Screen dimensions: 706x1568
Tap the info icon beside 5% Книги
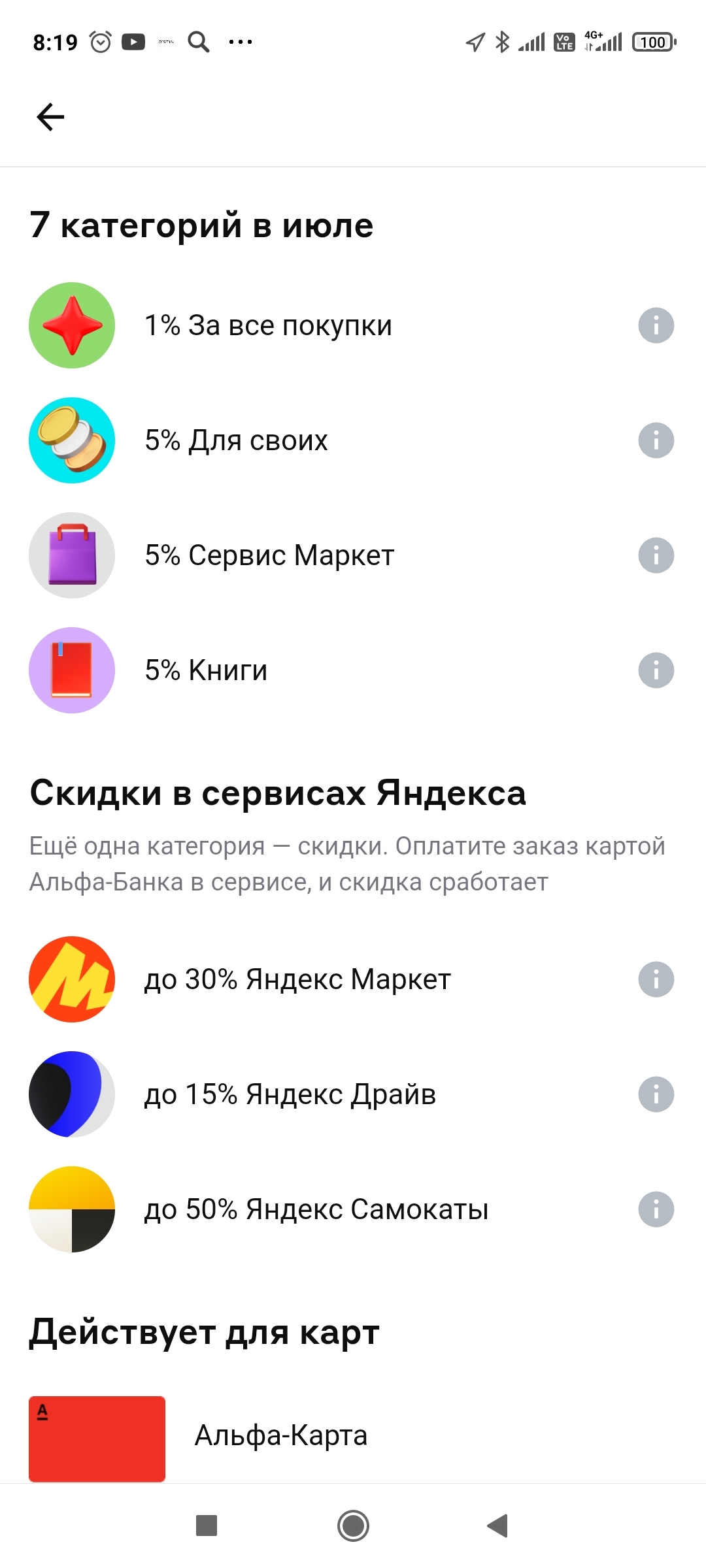[656, 670]
